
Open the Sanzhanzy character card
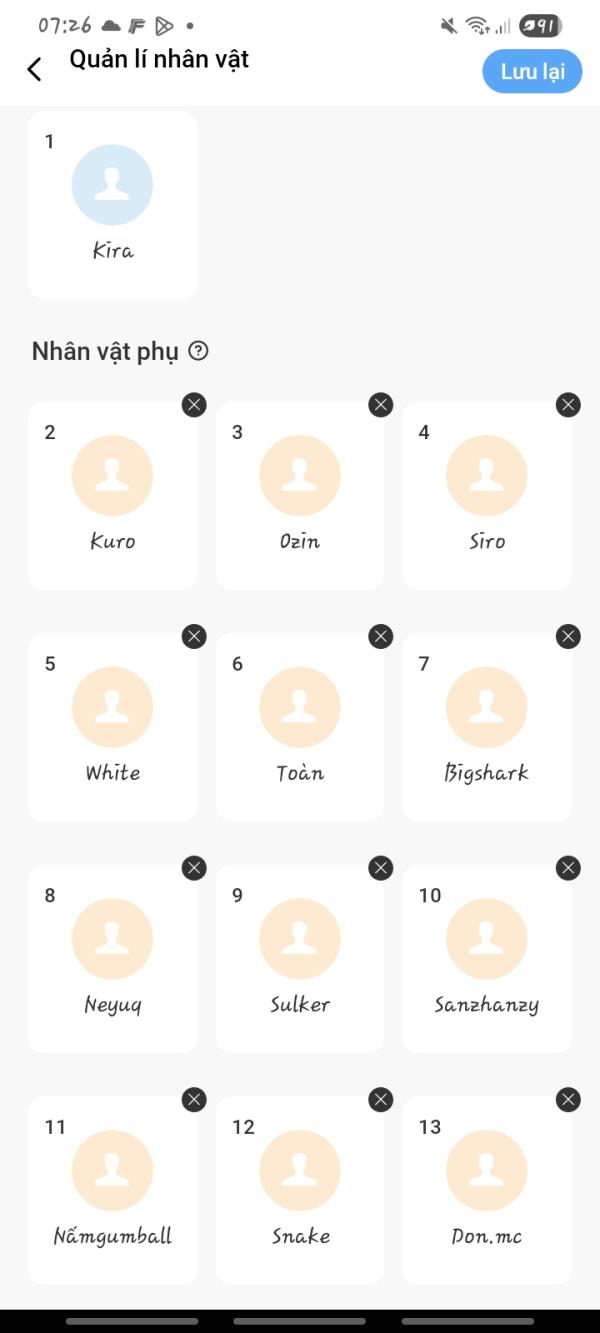pyautogui.click(x=486, y=959)
